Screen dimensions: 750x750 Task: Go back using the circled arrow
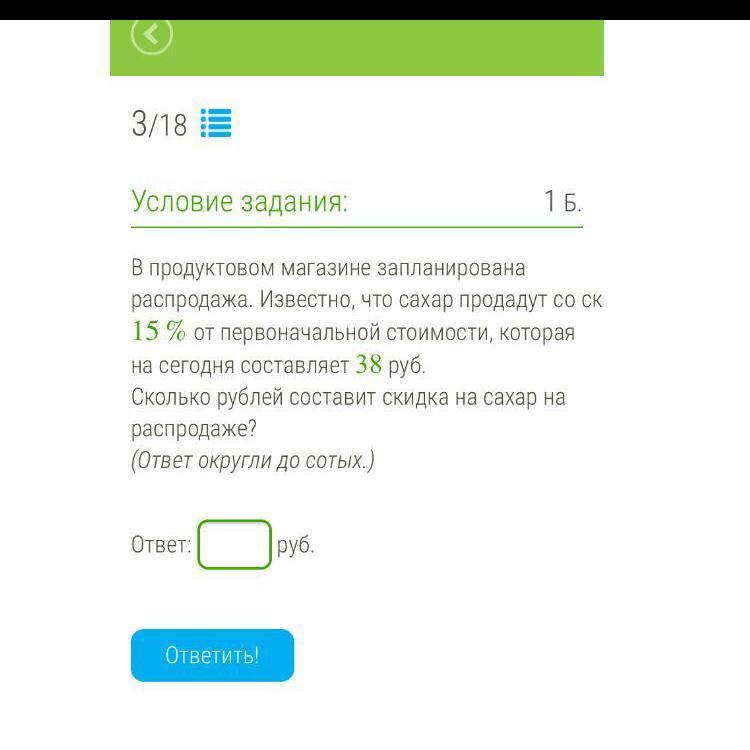pos(152,36)
